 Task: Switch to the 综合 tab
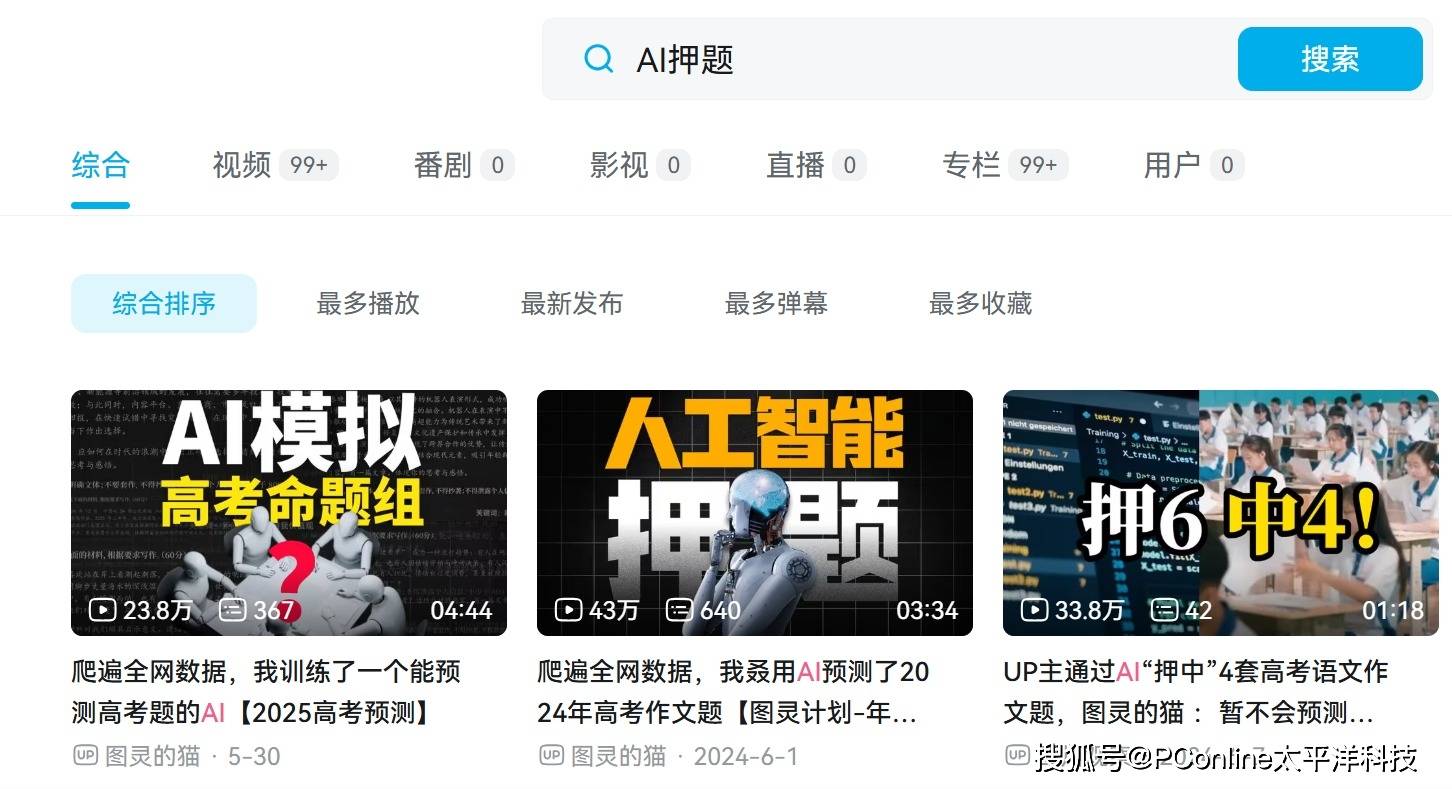pos(100,166)
